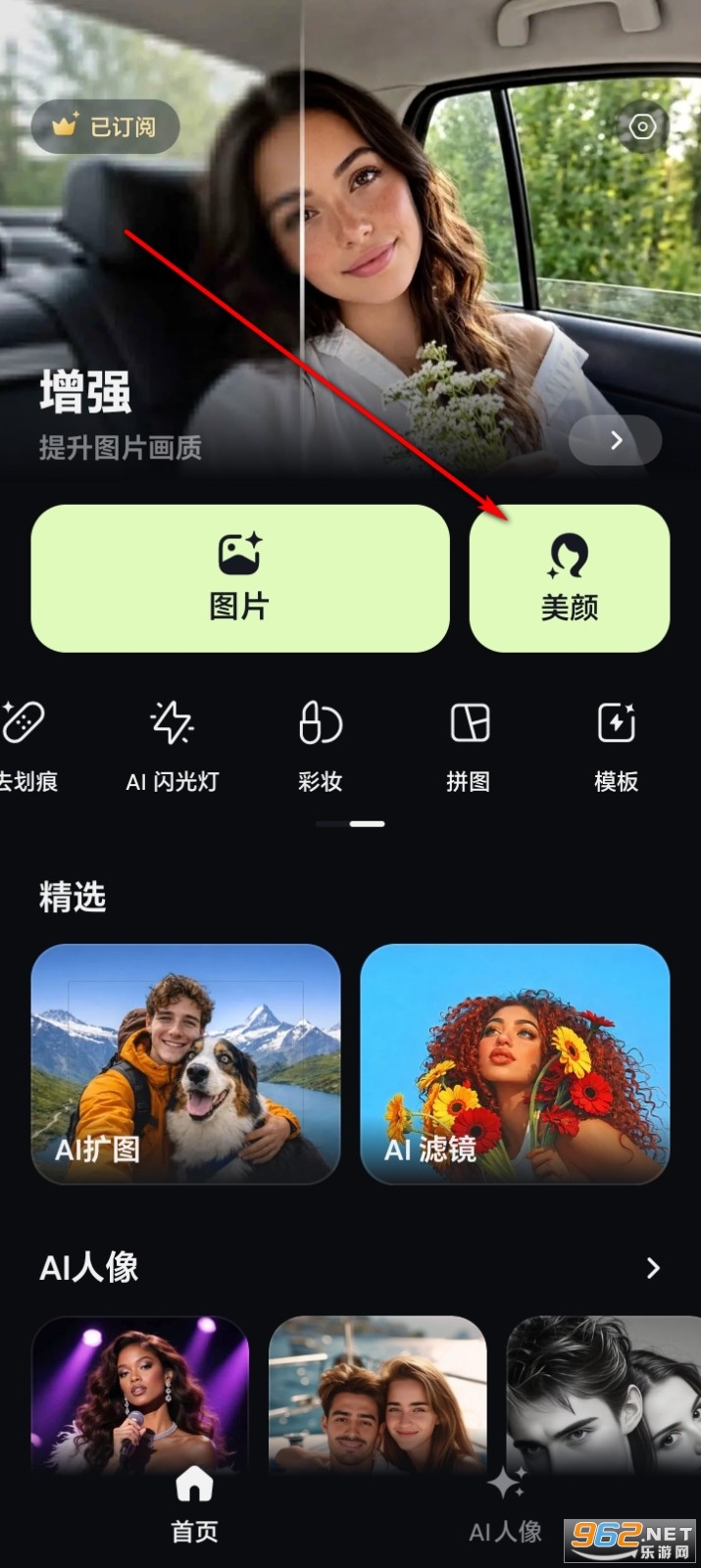701x1568 pixels.
Task: Open the AI 滤镜 featured card
Action: (515, 1063)
